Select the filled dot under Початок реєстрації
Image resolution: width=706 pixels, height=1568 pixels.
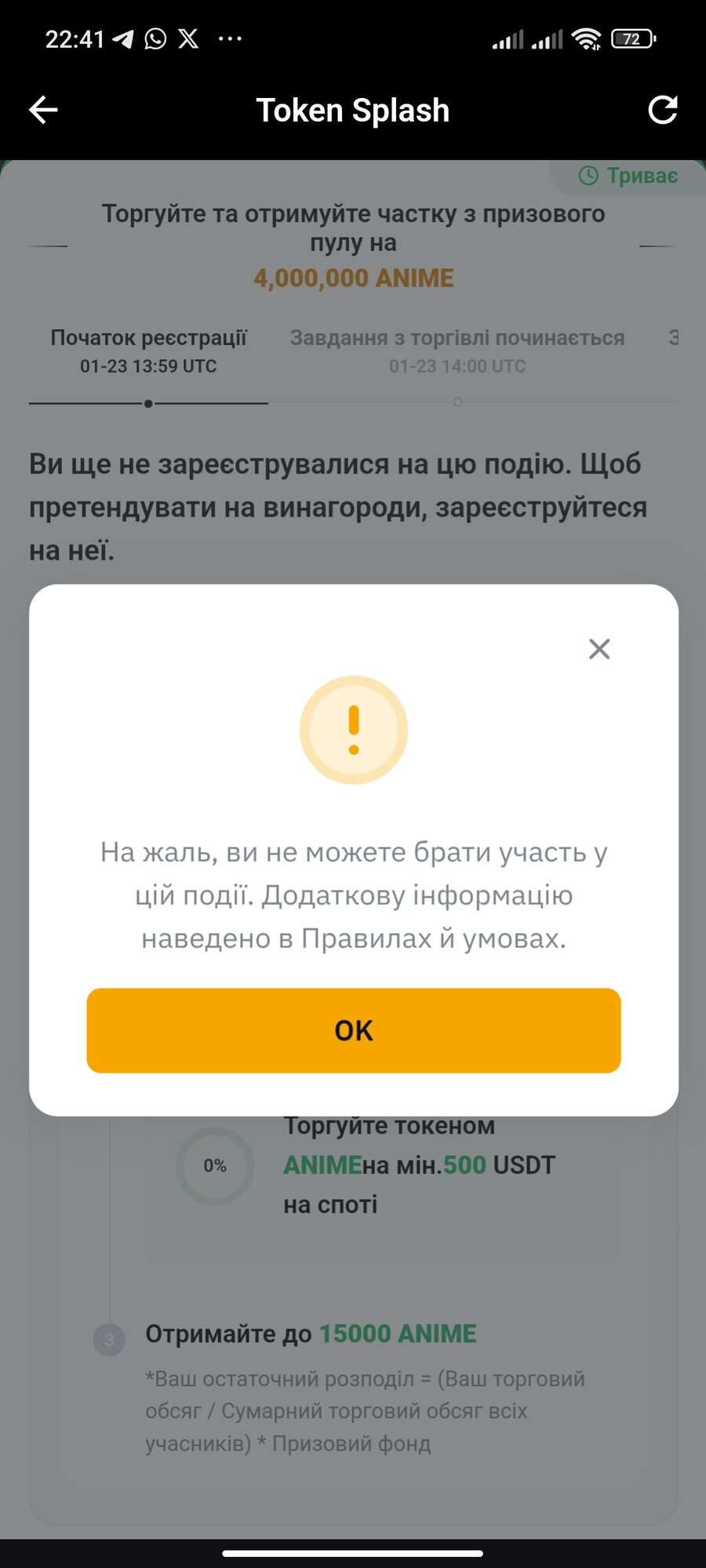(x=148, y=403)
